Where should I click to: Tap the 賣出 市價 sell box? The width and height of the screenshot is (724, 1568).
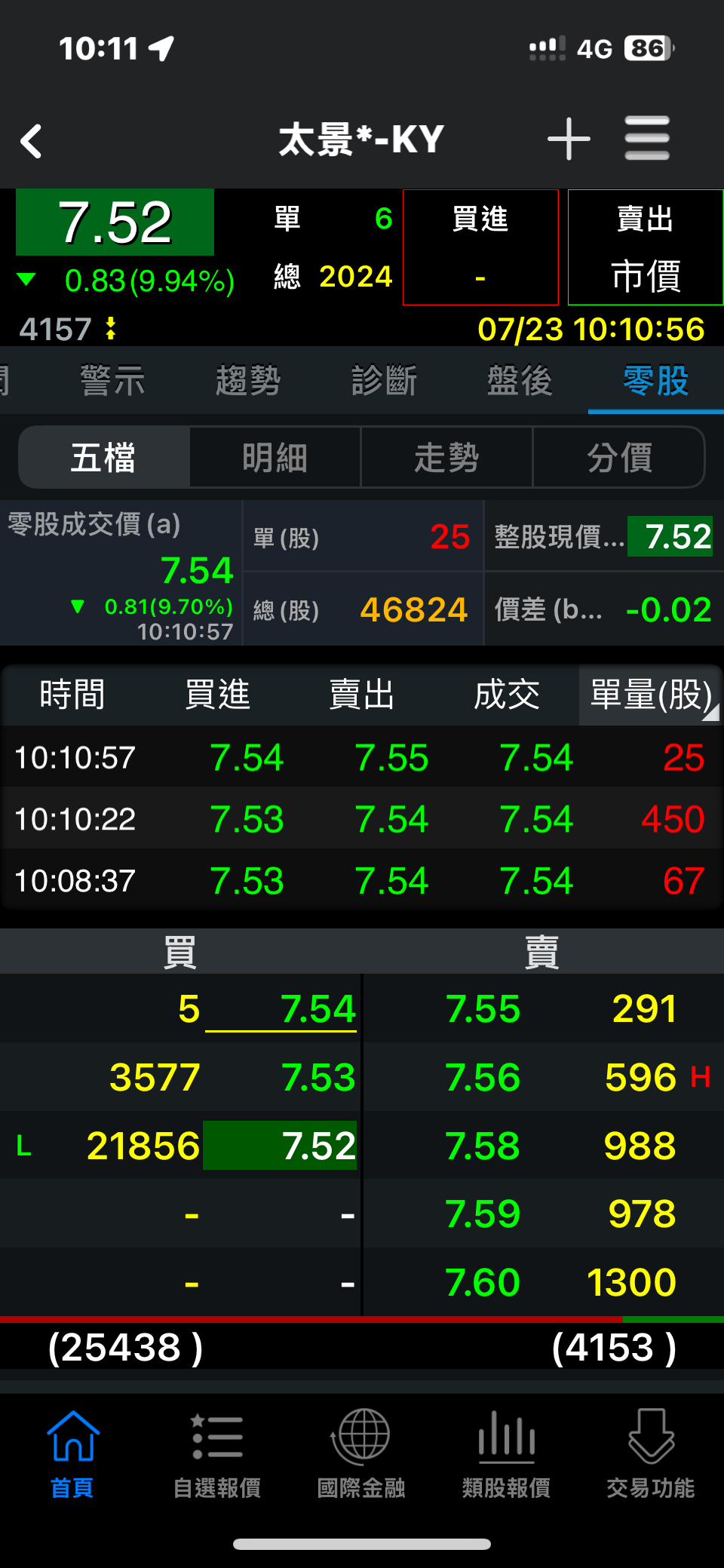(646, 247)
